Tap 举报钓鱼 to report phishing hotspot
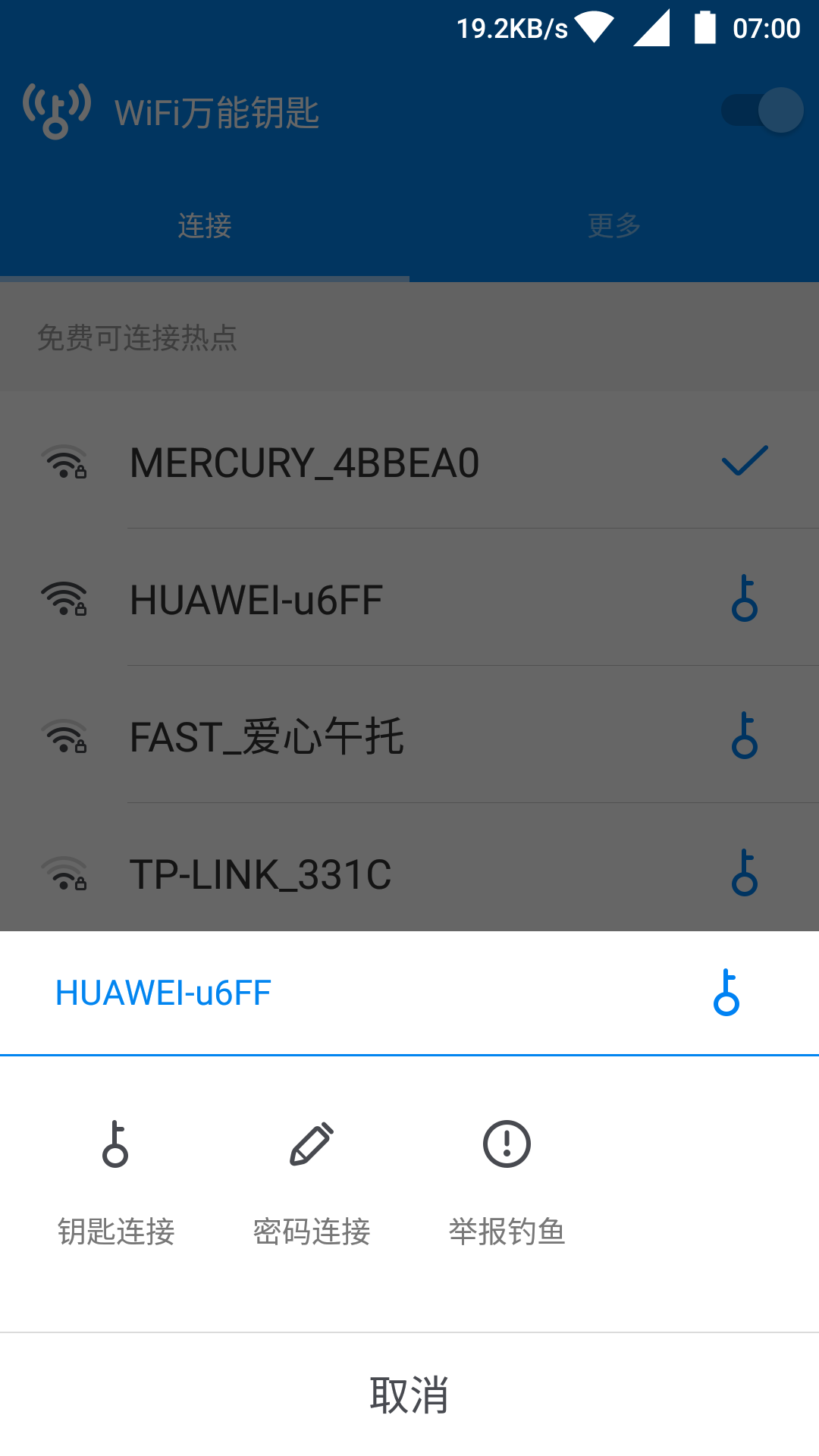The width and height of the screenshot is (819, 1456). 507,1181
